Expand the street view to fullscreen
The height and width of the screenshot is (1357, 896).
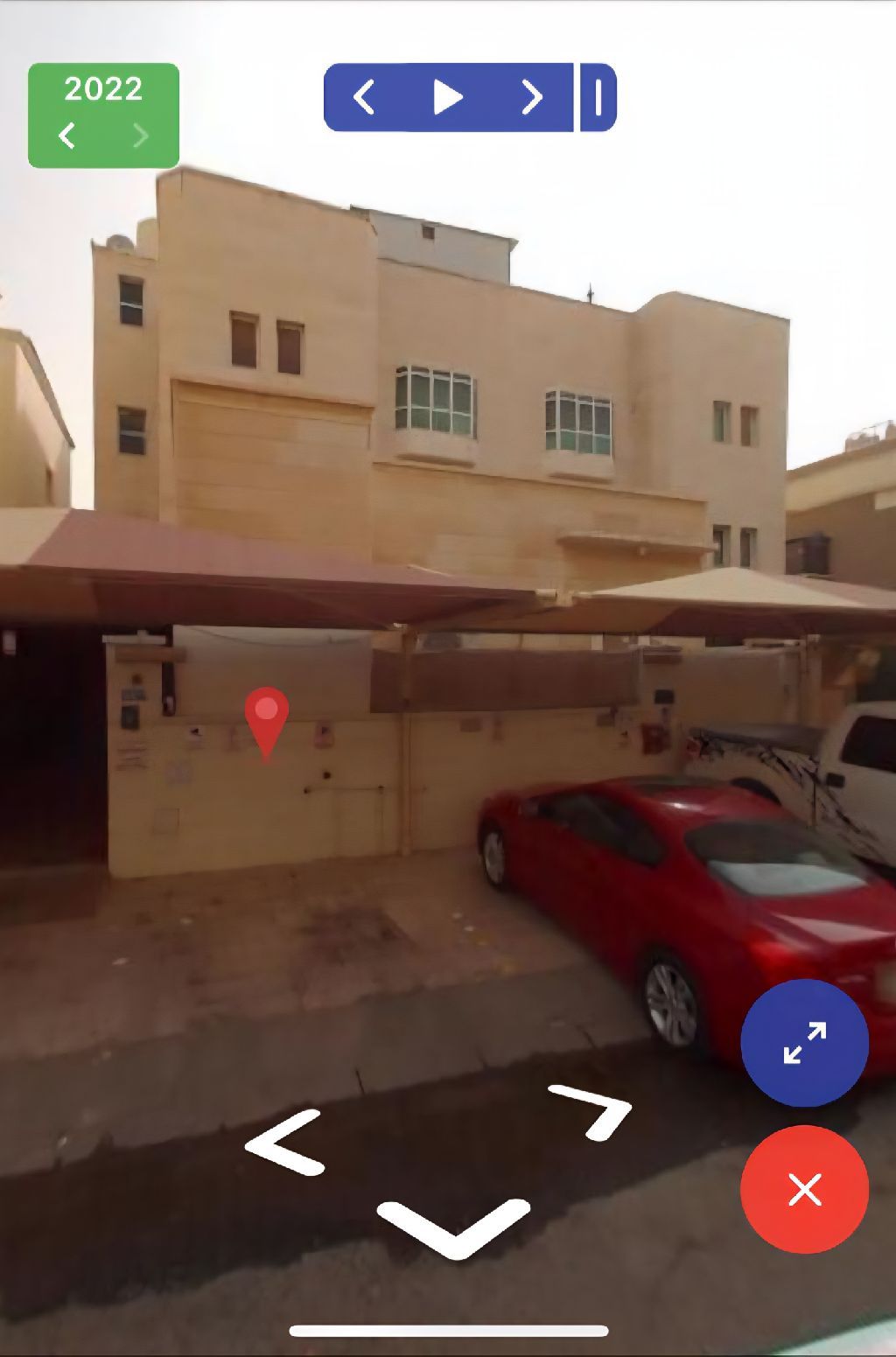coord(804,1042)
